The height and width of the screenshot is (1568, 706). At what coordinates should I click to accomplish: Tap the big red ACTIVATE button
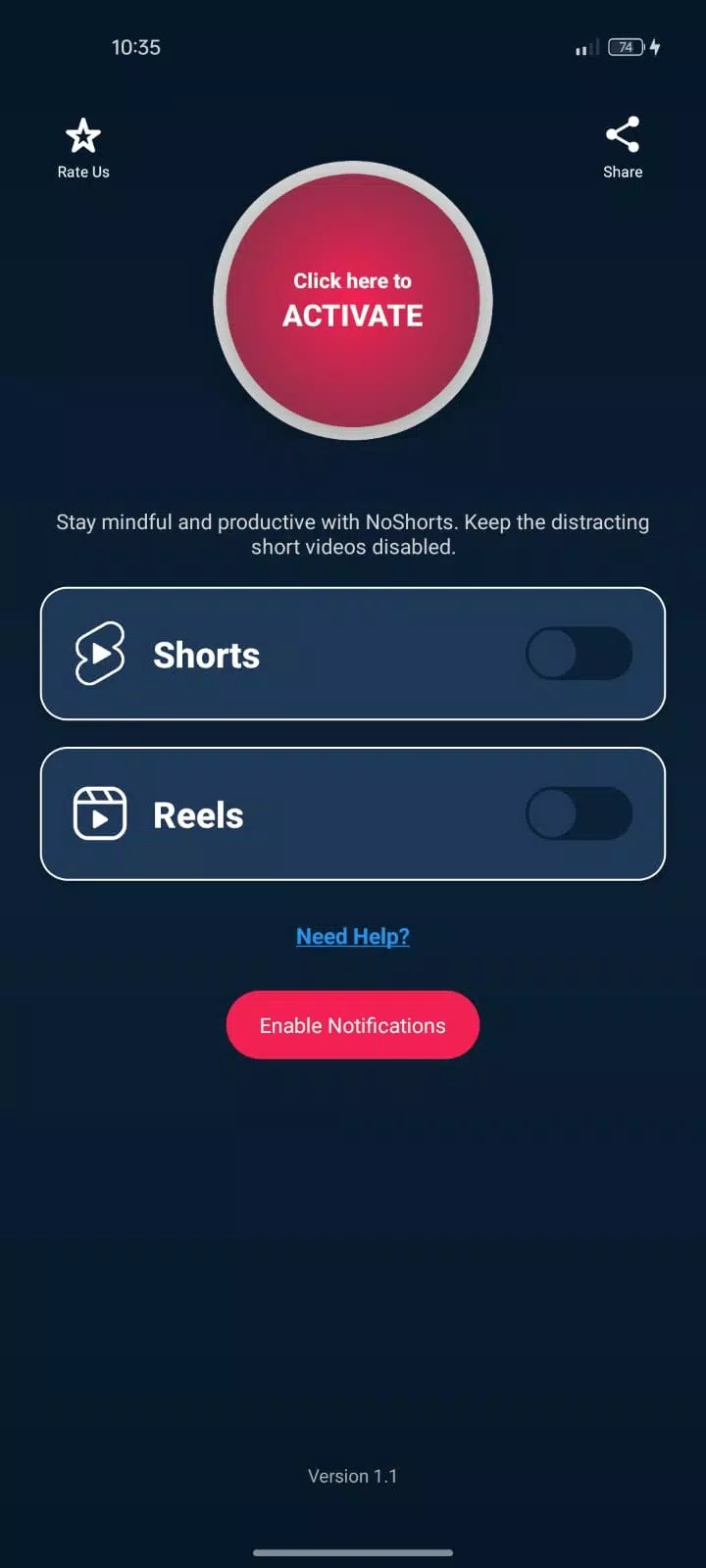pos(353,301)
